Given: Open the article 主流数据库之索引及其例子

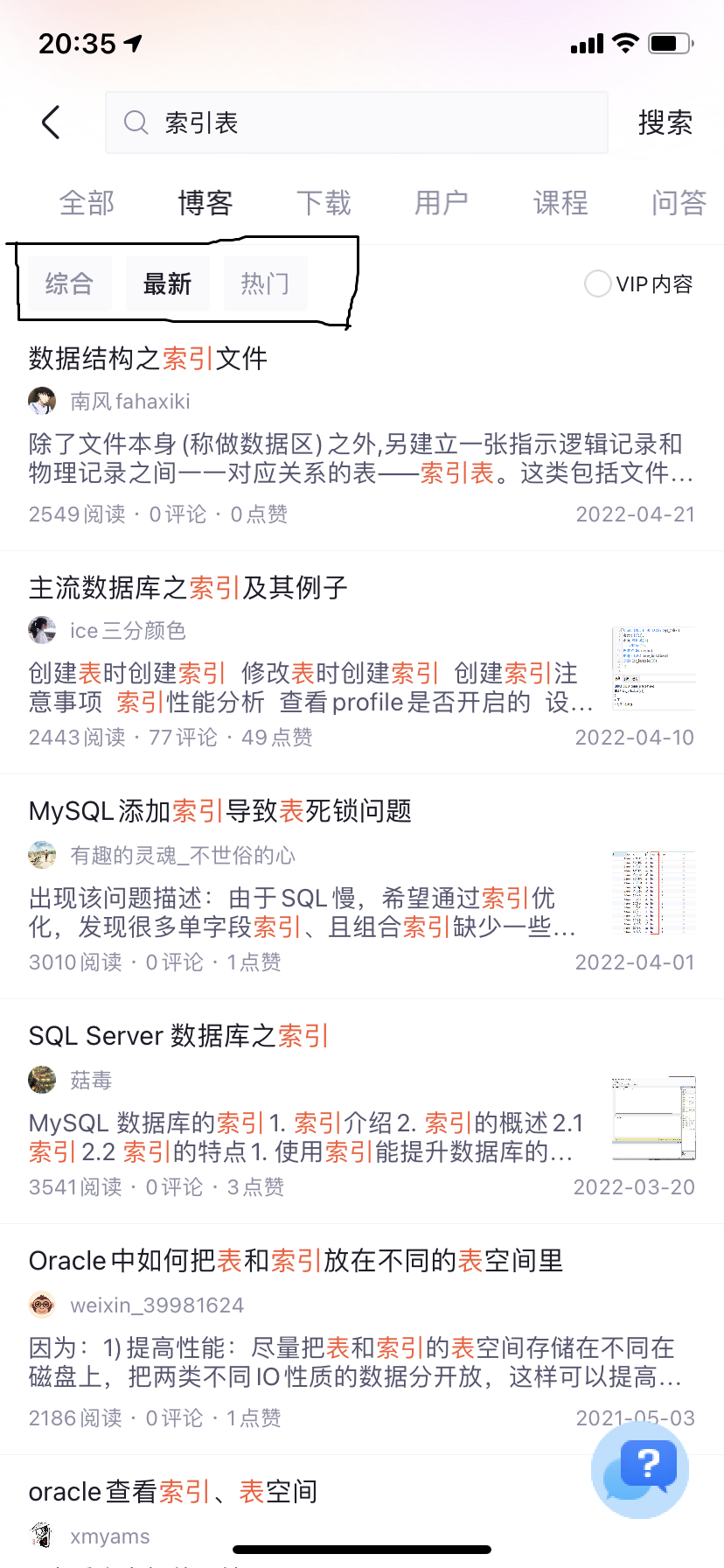Looking at the screenshot, I should click(188, 587).
